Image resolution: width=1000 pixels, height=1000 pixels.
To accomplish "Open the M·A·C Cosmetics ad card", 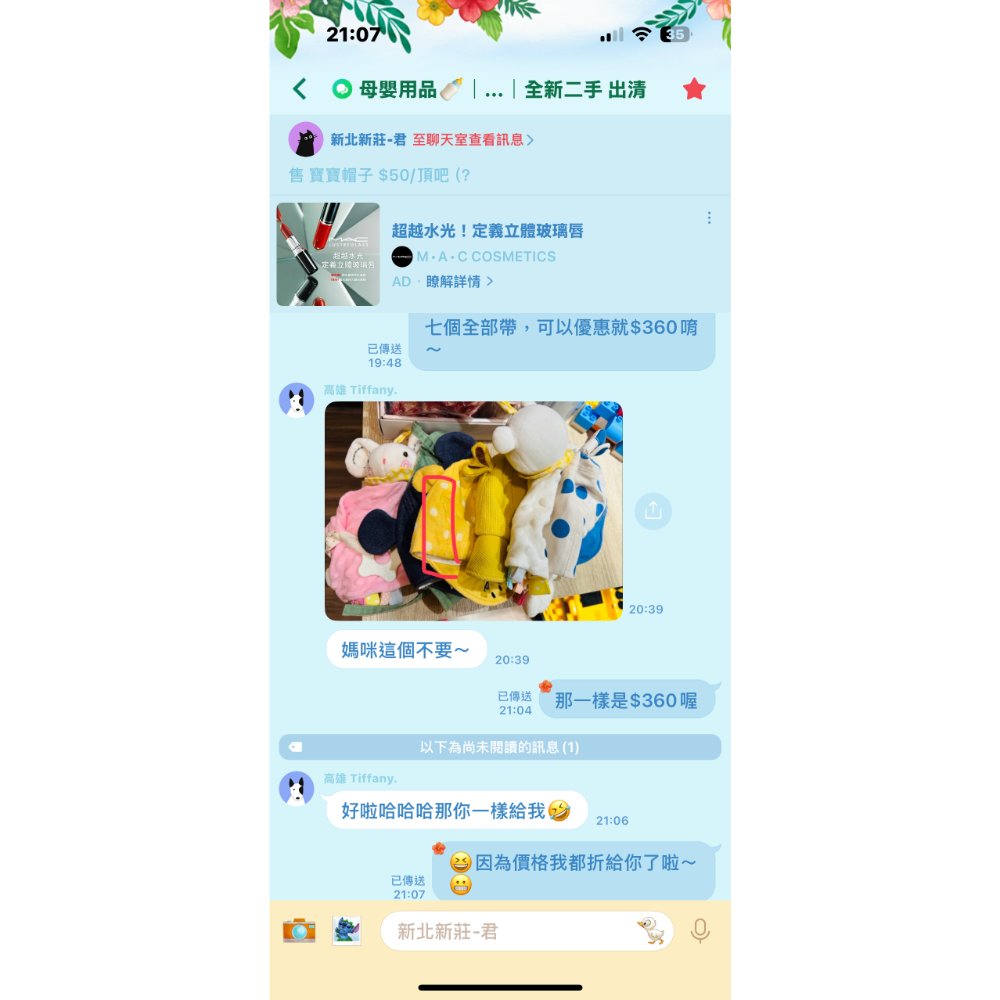I will pos(500,254).
